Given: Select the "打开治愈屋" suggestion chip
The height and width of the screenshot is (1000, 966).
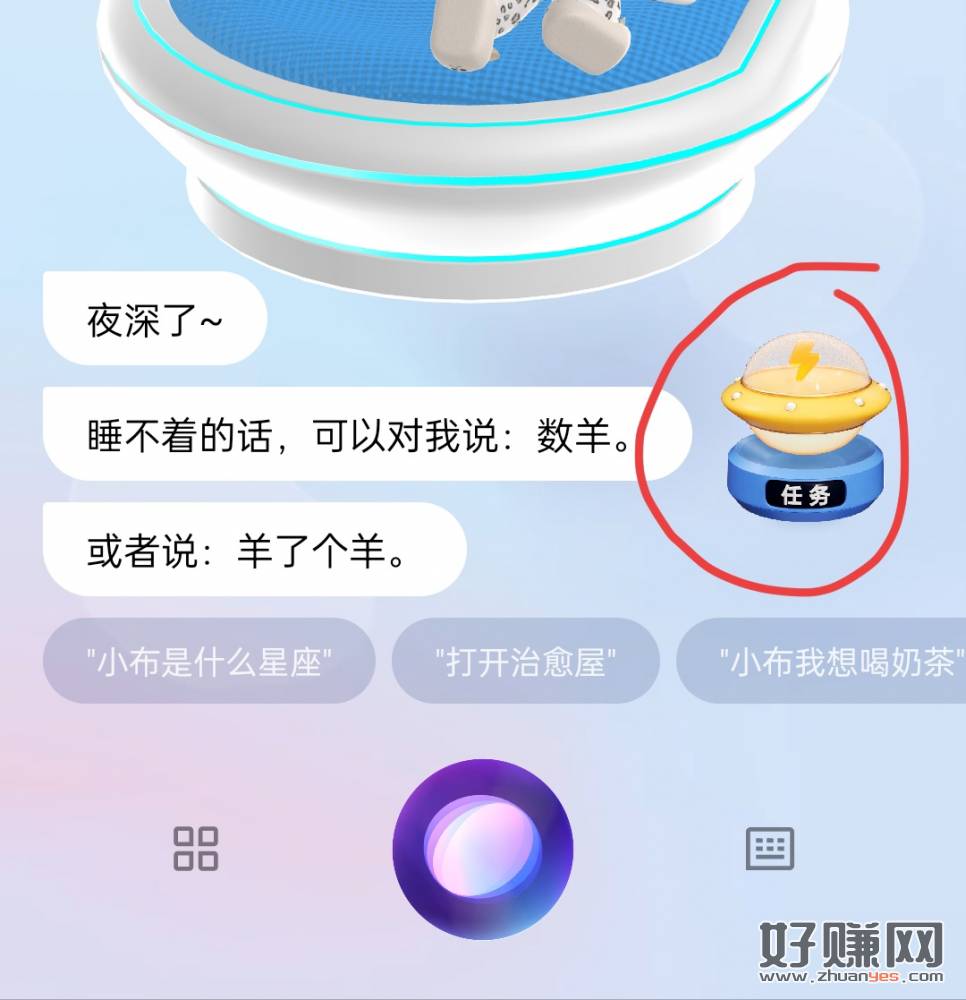Looking at the screenshot, I should tap(525, 662).
